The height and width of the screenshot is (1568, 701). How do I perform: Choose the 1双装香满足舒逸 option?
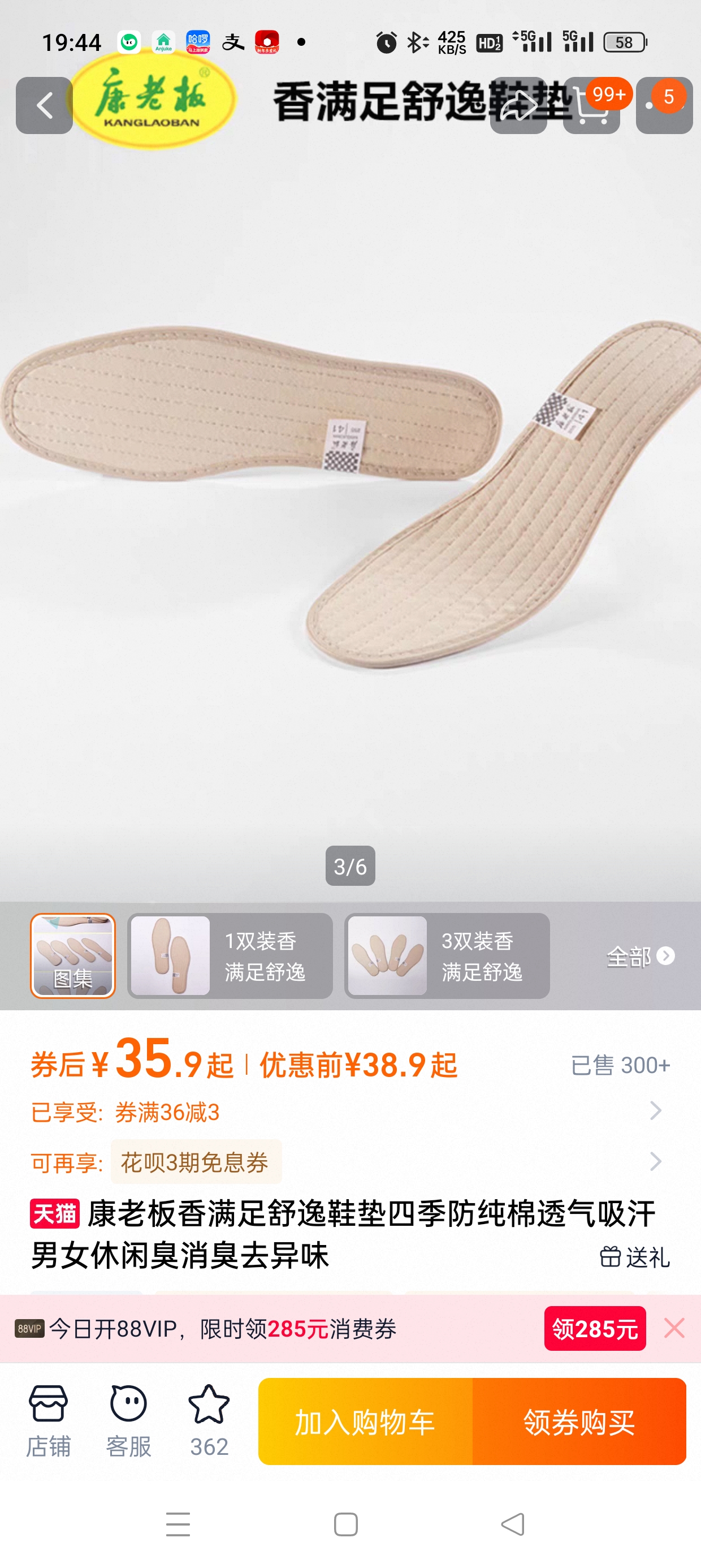[230, 955]
